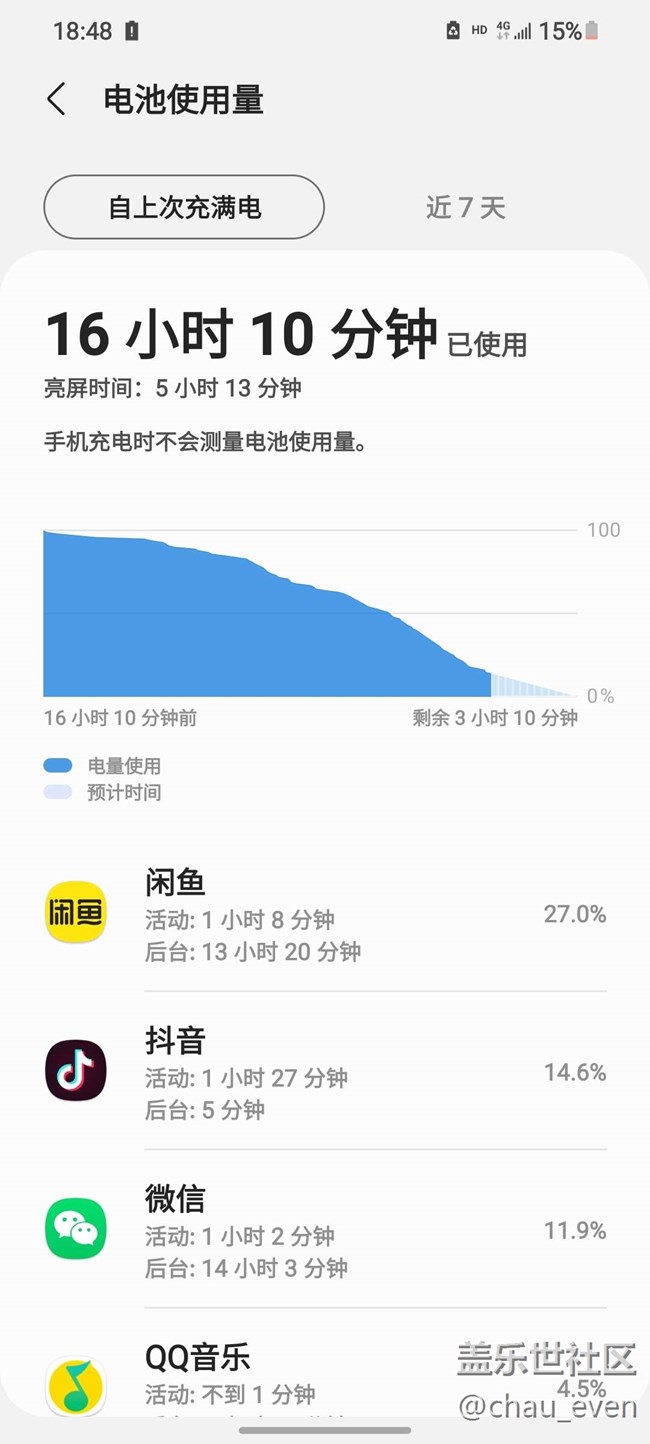Open battery details for 抖音
This screenshot has width=650, height=1444.
(325, 1072)
